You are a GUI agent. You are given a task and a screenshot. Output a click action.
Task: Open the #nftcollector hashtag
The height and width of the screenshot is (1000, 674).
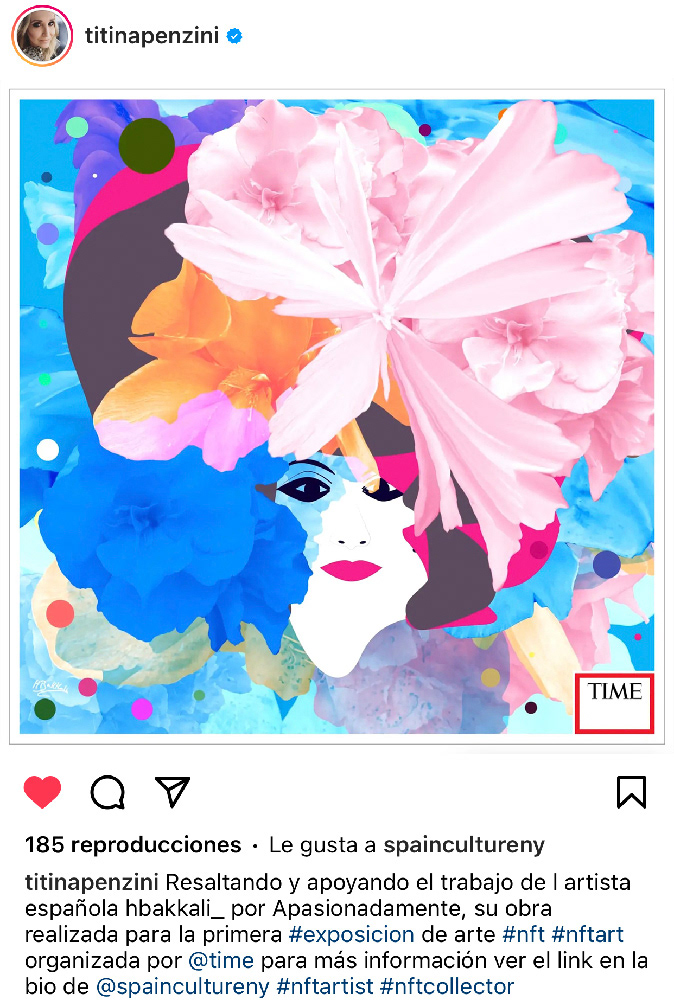pos(447,987)
